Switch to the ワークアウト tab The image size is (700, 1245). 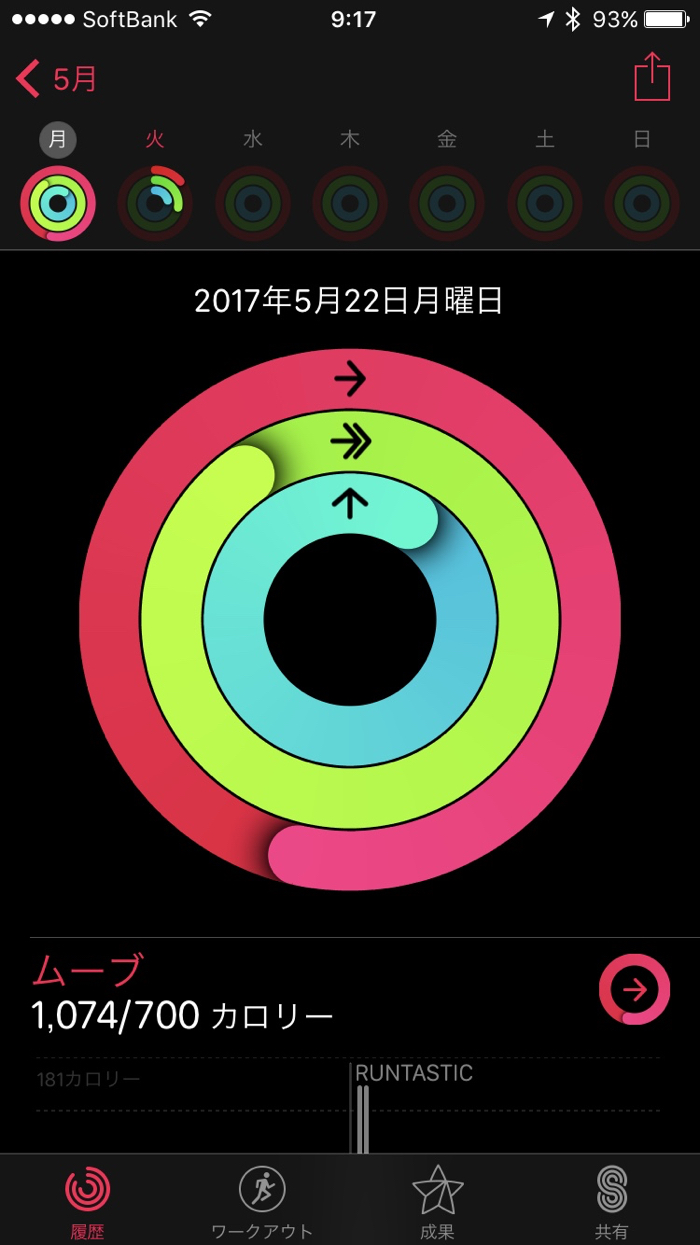click(x=262, y=1200)
